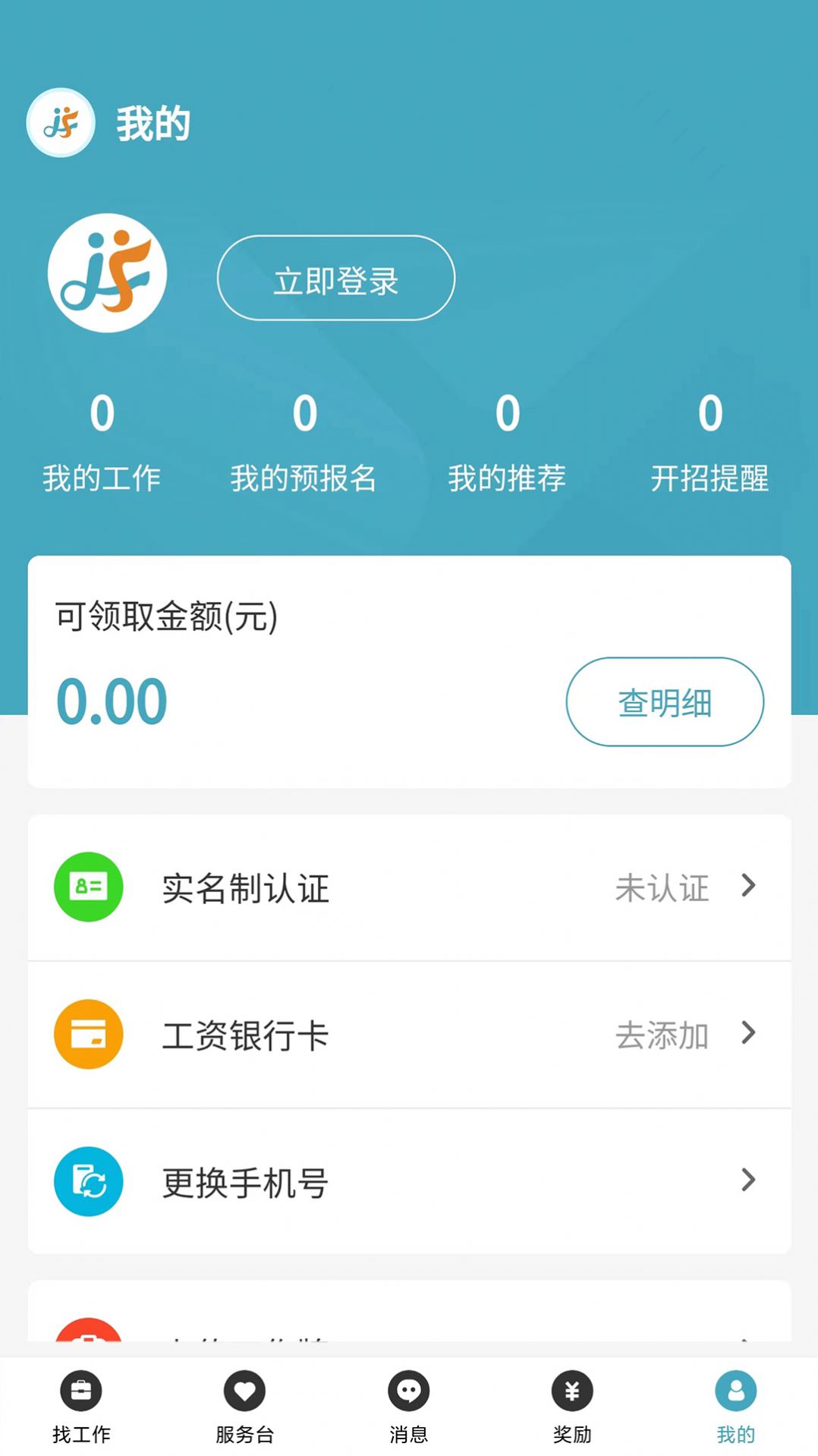The image size is (818, 1456).
Task: Tap the heart-shaped 服务台 icon
Action: pyautogui.click(x=245, y=1391)
